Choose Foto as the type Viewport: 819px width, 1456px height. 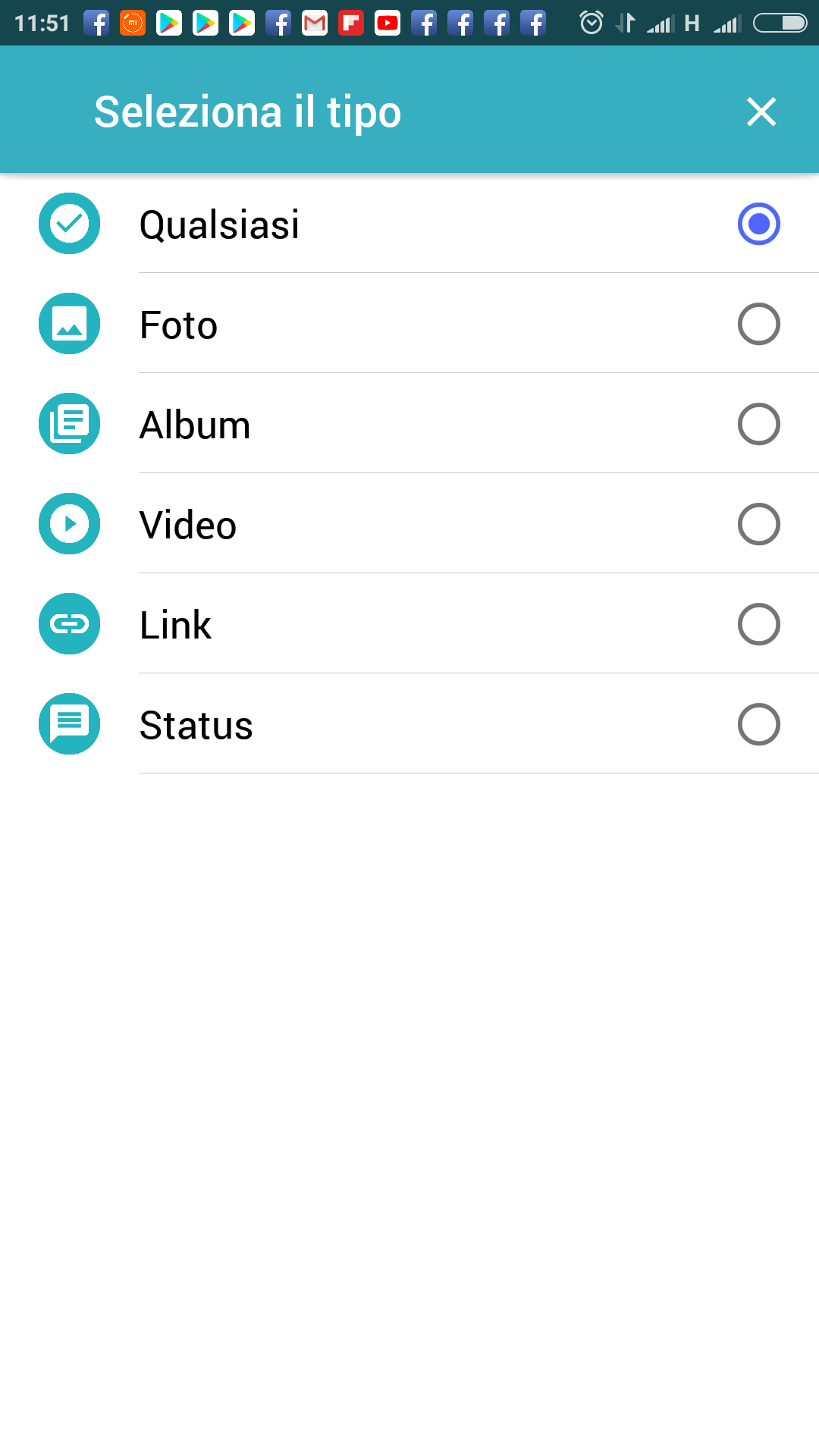coord(409,324)
